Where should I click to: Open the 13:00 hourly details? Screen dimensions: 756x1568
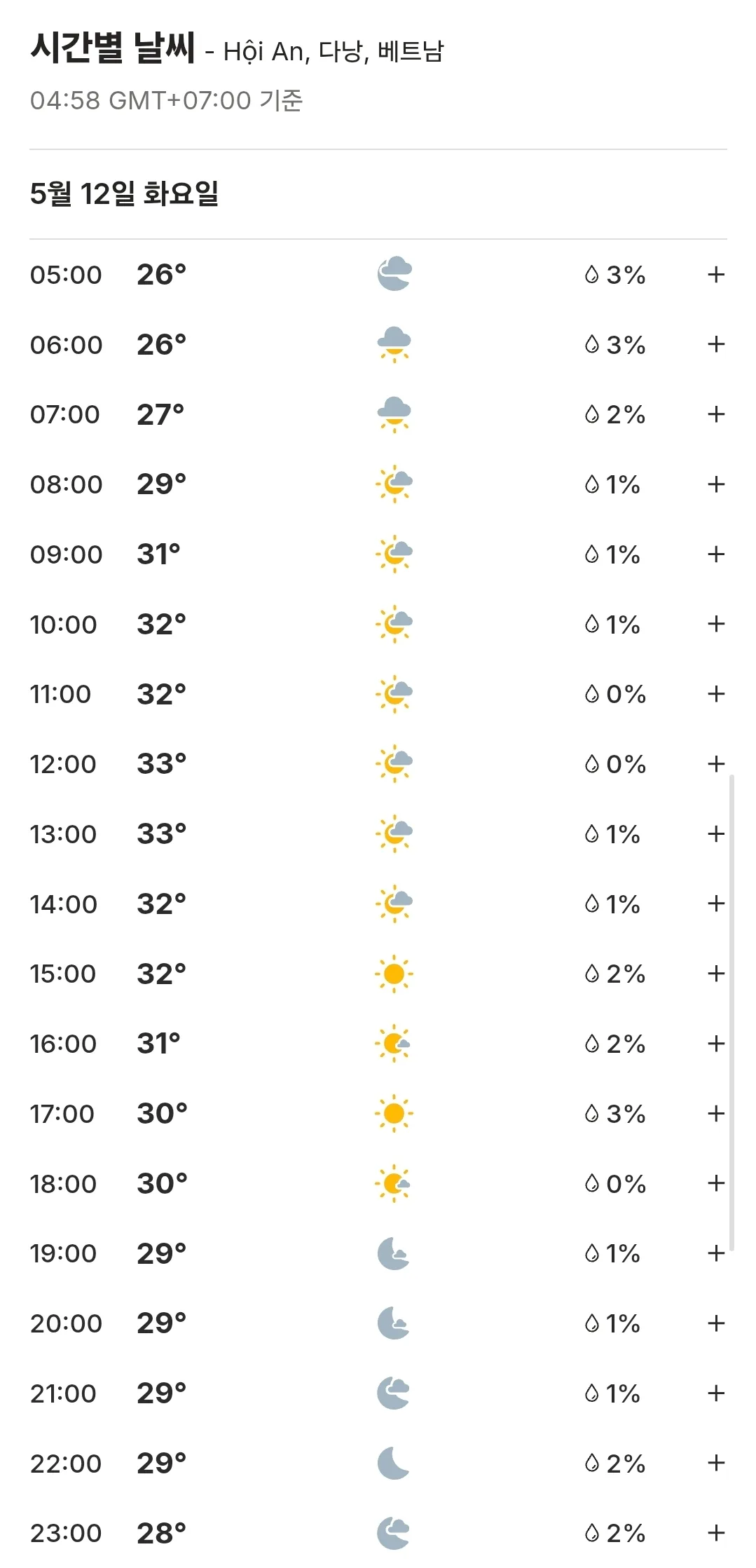(715, 834)
